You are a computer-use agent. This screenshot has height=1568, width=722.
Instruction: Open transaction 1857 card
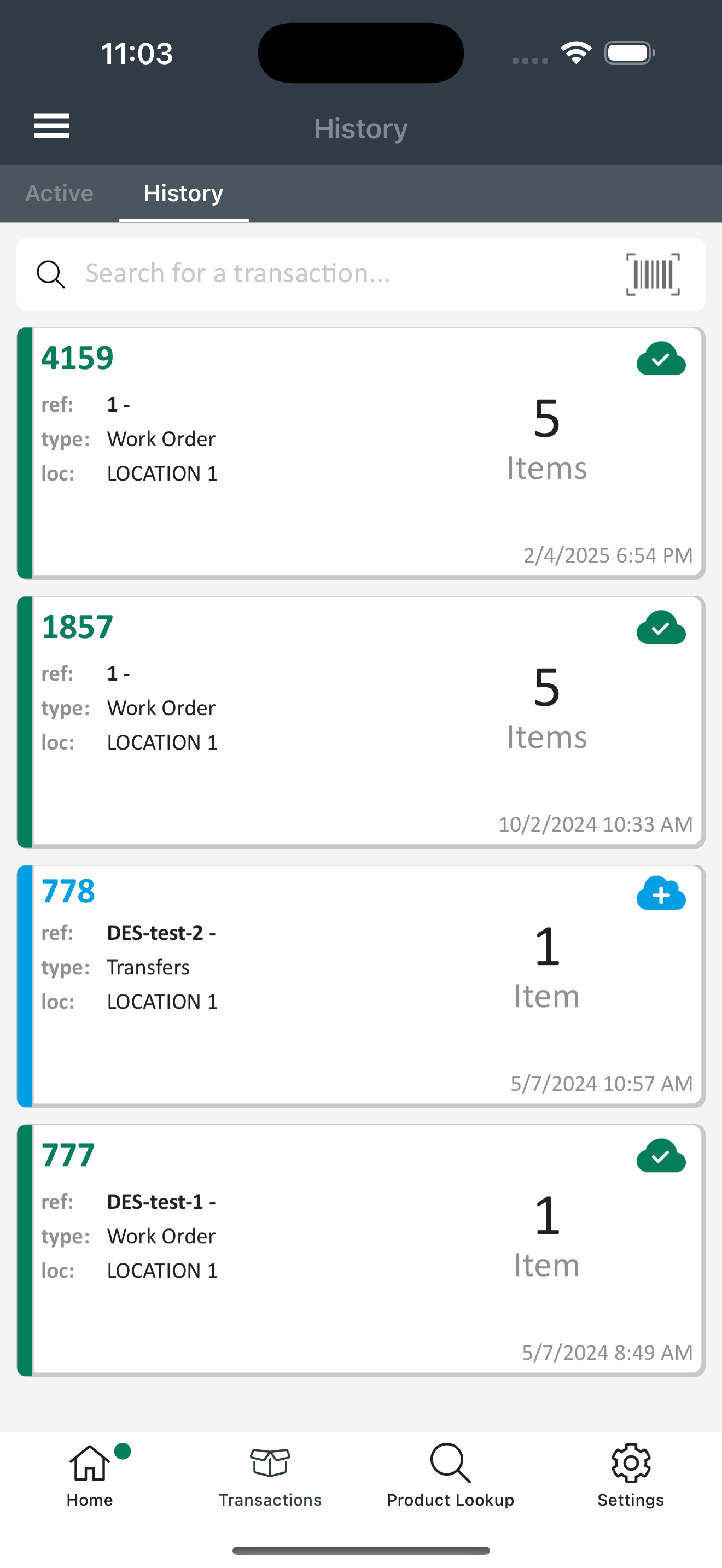pos(361,722)
